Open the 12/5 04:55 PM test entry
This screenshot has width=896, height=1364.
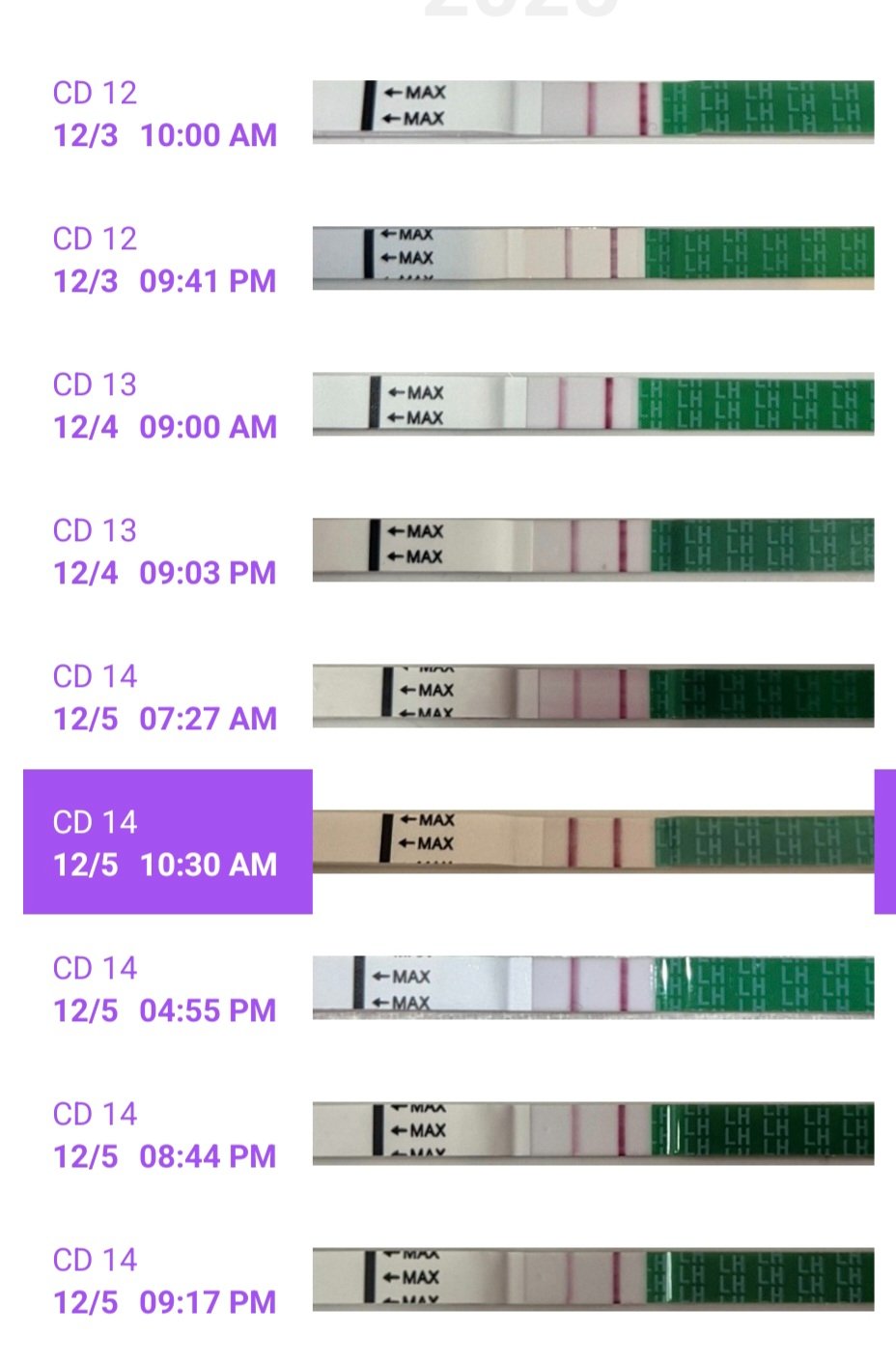point(165,989)
